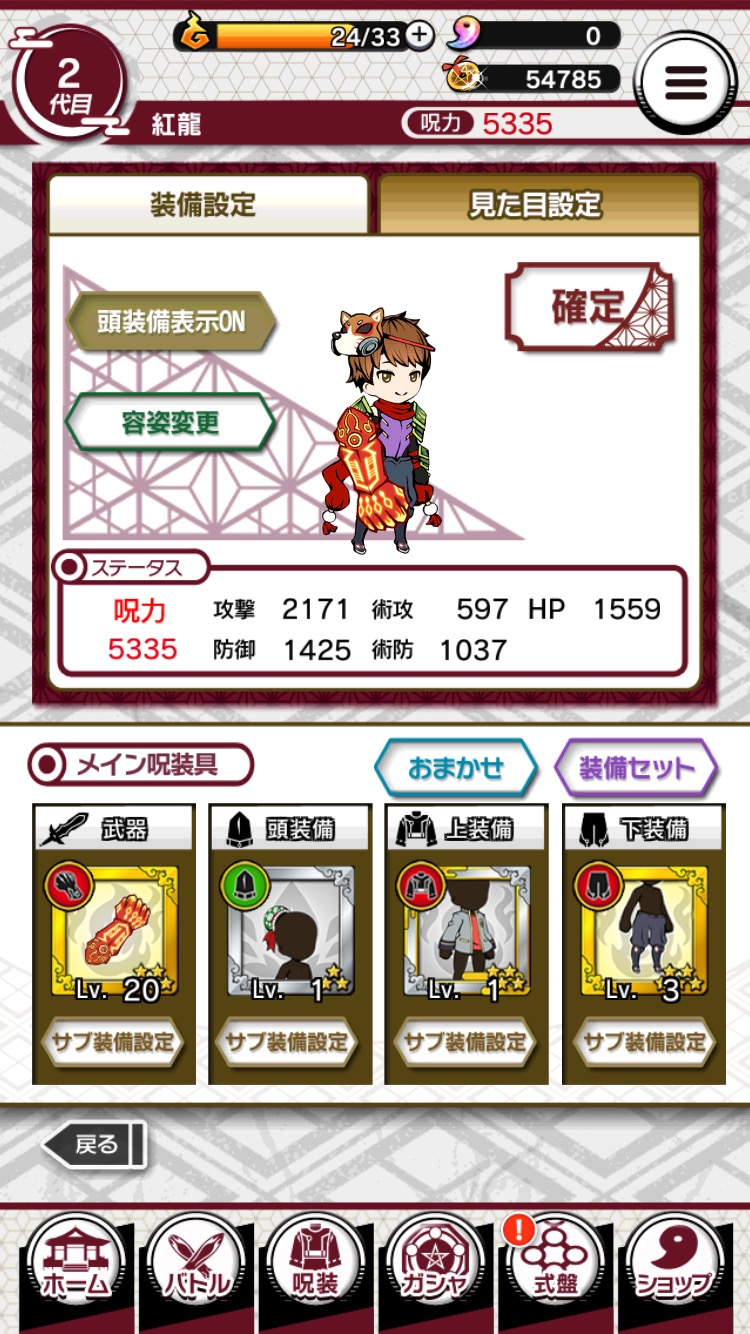Viewport: 750px width, 1334px height.
Task: Toggle the 頭装備表示ON button
Action: coord(171,322)
